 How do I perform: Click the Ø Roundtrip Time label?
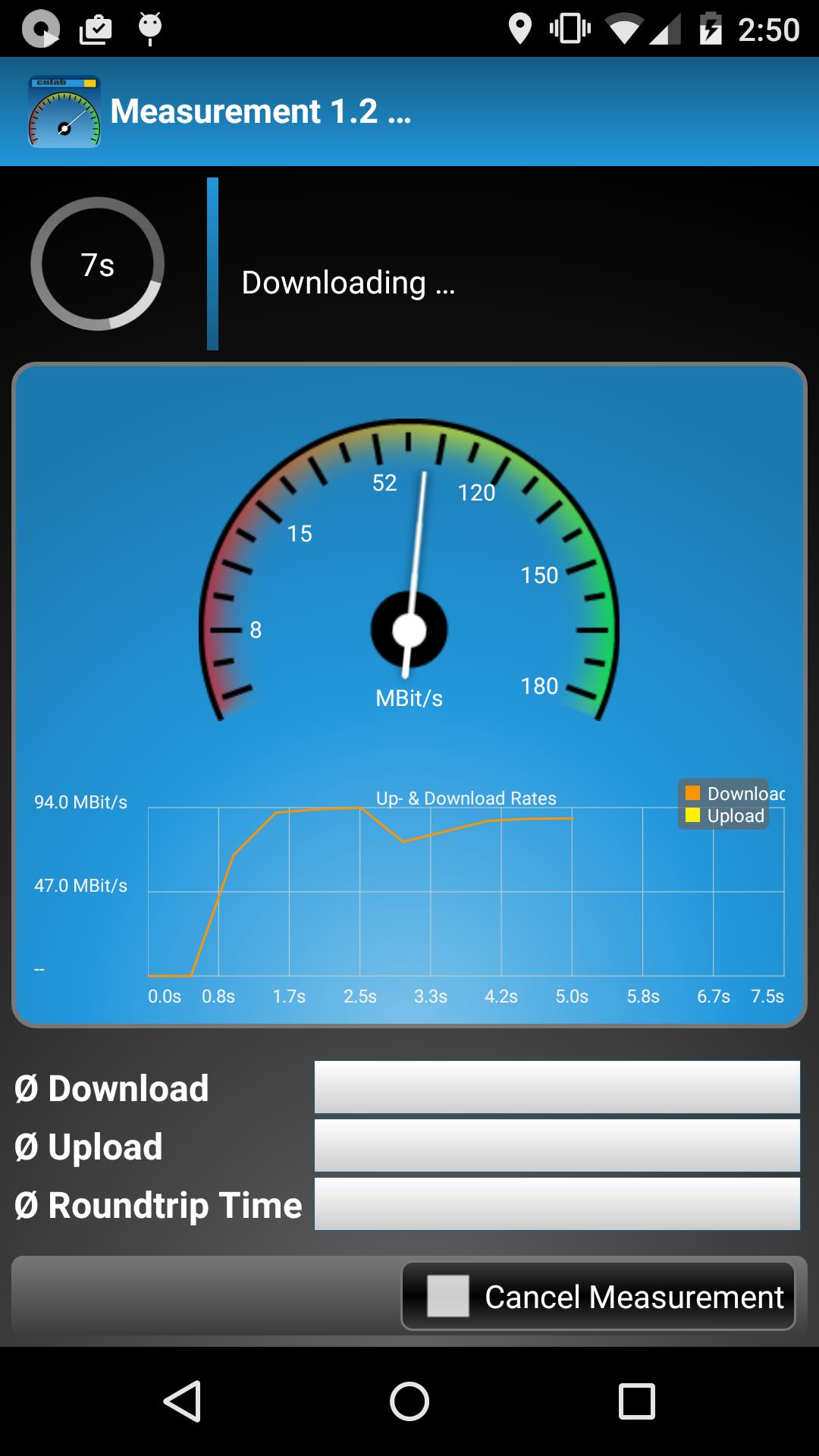(x=158, y=1204)
